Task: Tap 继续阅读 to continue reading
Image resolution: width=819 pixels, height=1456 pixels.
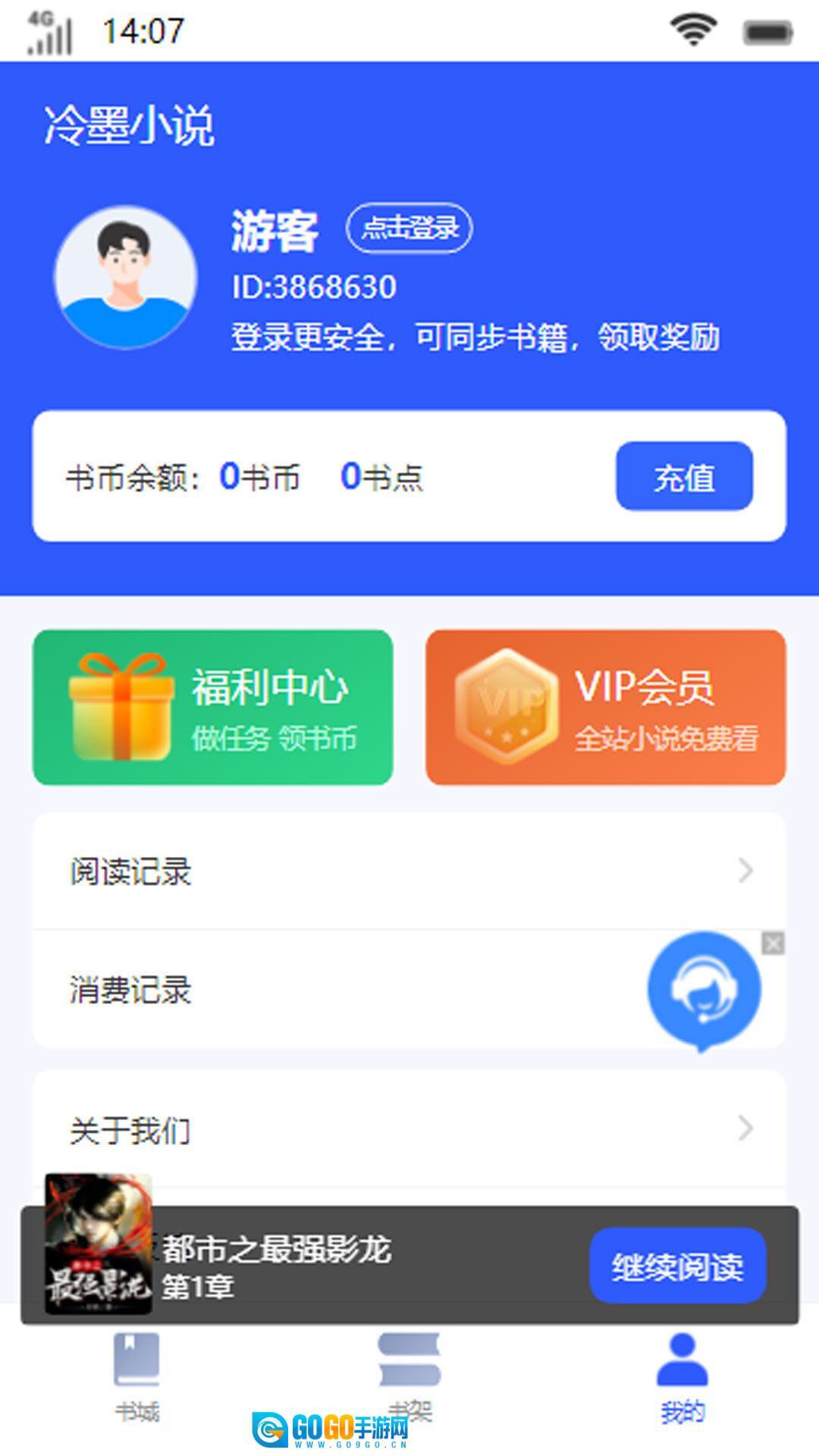Action: (x=677, y=1266)
